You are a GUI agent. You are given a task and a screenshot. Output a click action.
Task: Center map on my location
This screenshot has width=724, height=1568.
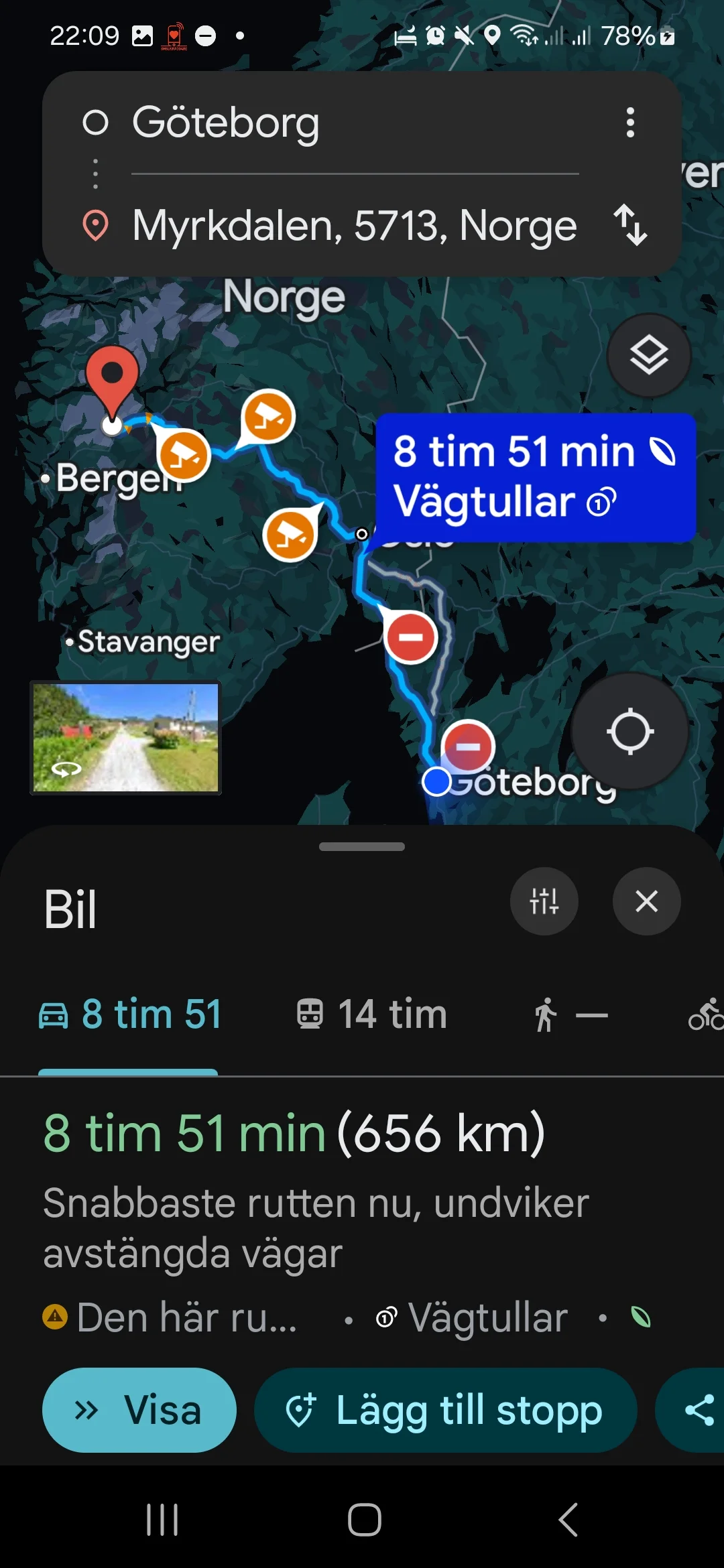629,731
